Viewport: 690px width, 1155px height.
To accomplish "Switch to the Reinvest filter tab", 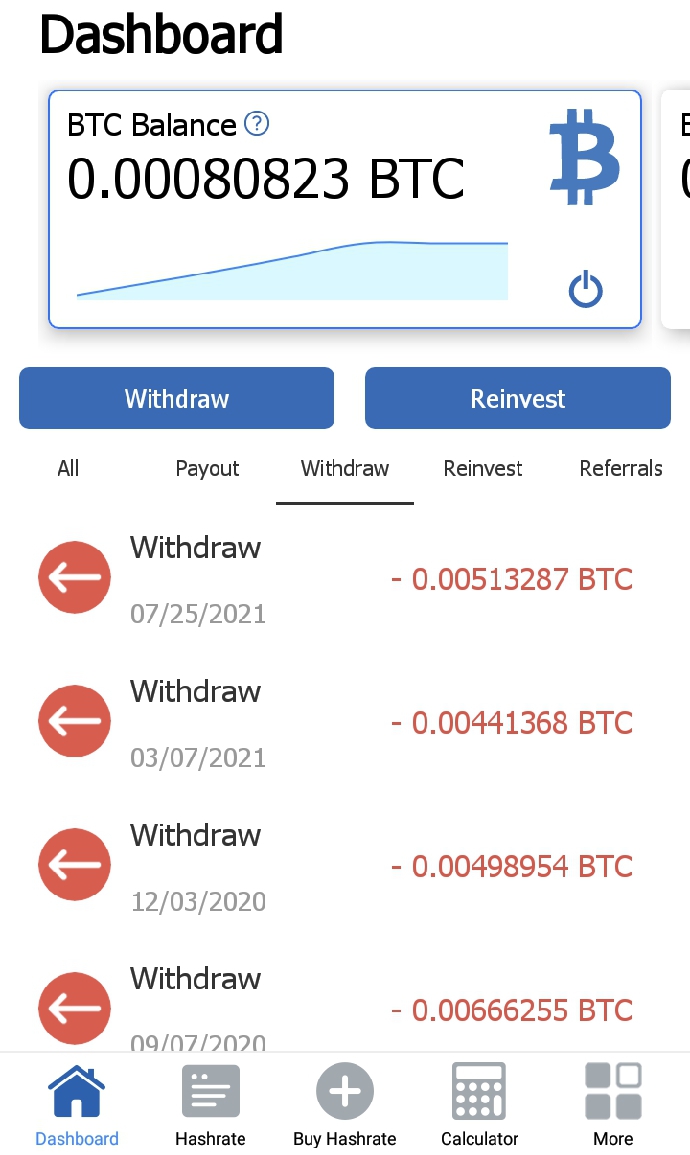I will click(483, 468).
